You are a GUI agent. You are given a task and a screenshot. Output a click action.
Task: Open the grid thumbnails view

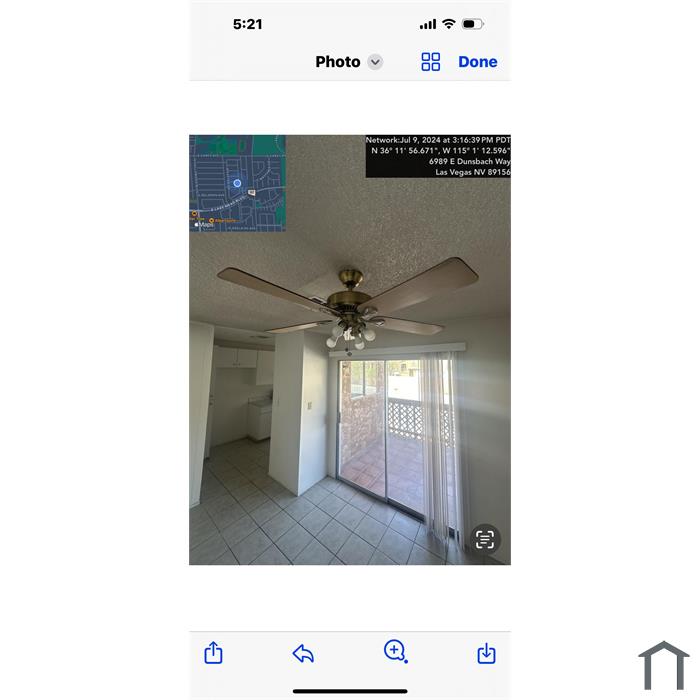tap(431, 62)
